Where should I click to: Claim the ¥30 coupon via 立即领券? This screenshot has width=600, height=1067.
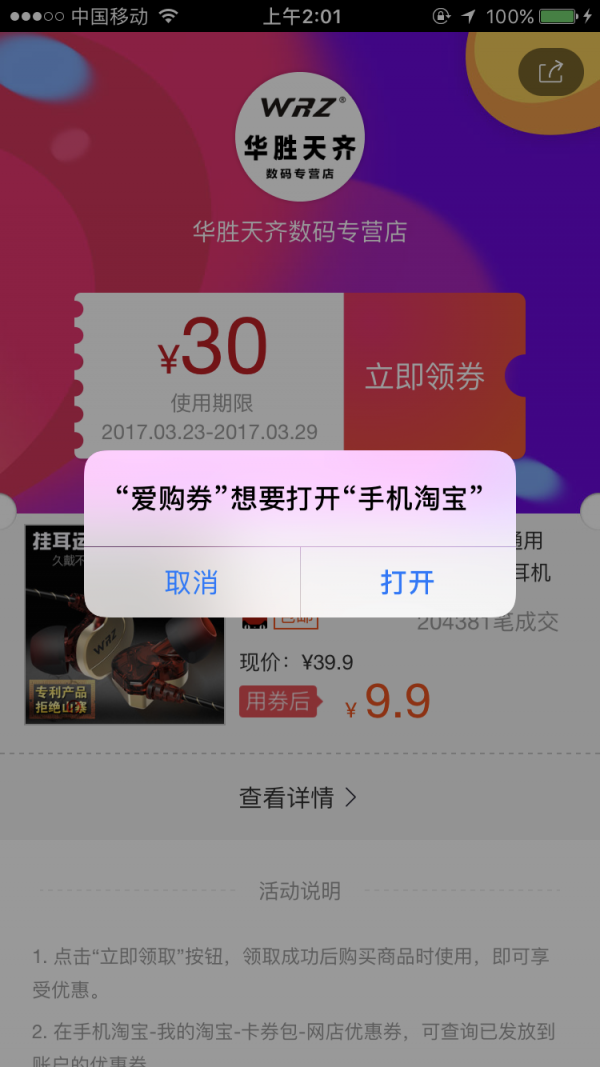pyautogui.click(x=425, y=376)
